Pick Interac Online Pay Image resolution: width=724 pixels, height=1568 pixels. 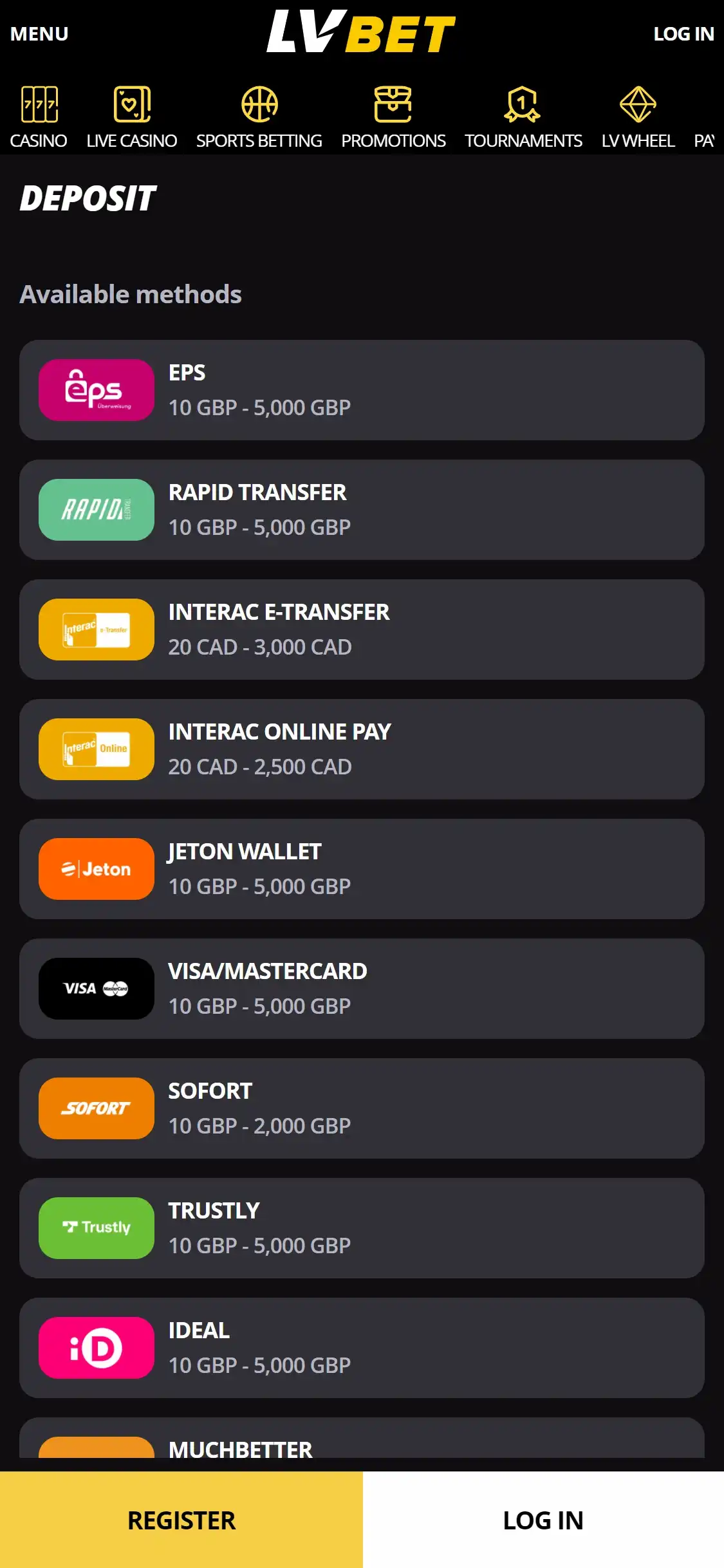[362, 749]
